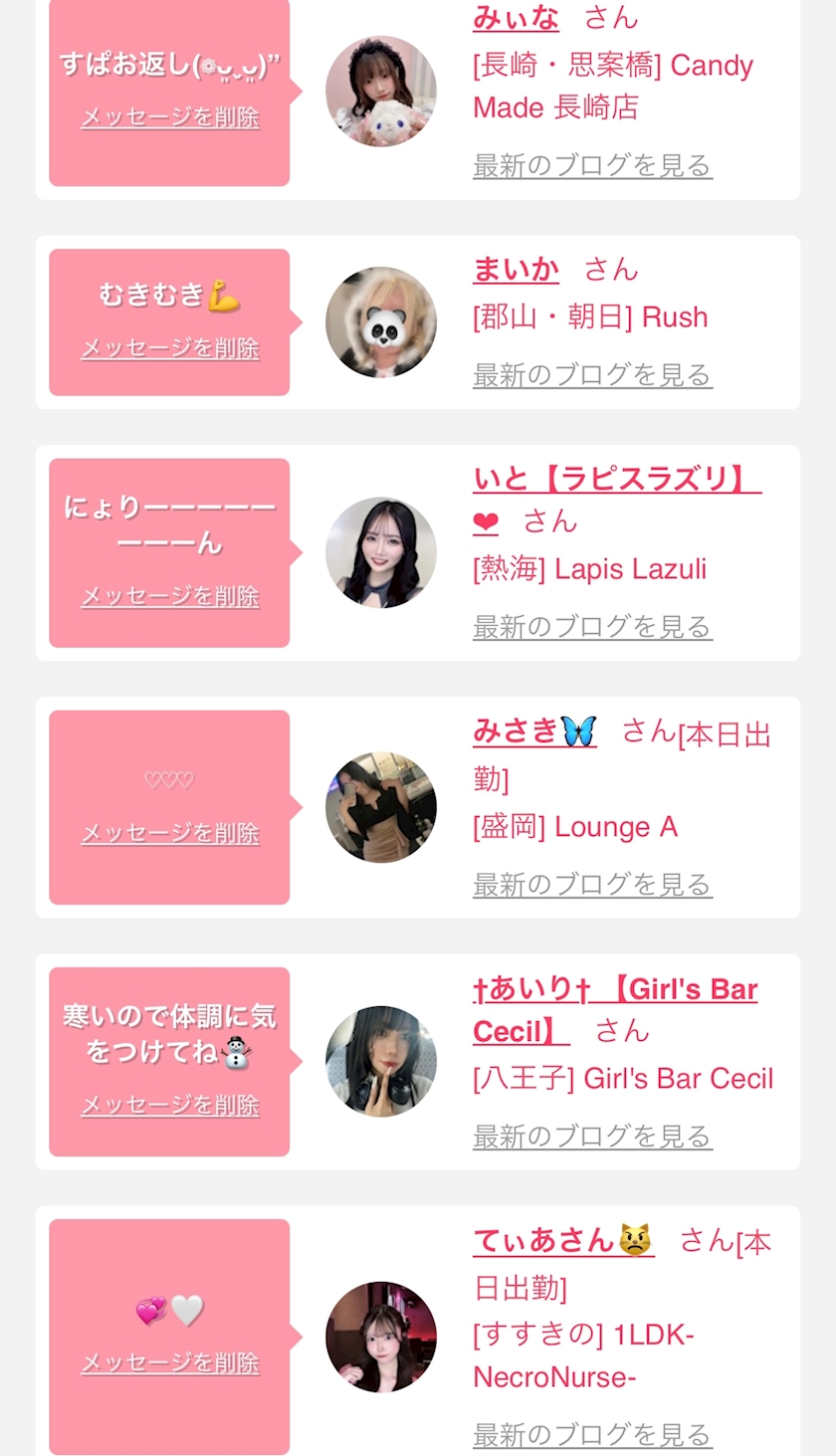836x1456 pixels.
Task: View the 1LDK-NecroNurse- cast's latest blog
Action: pos(592,1435)
